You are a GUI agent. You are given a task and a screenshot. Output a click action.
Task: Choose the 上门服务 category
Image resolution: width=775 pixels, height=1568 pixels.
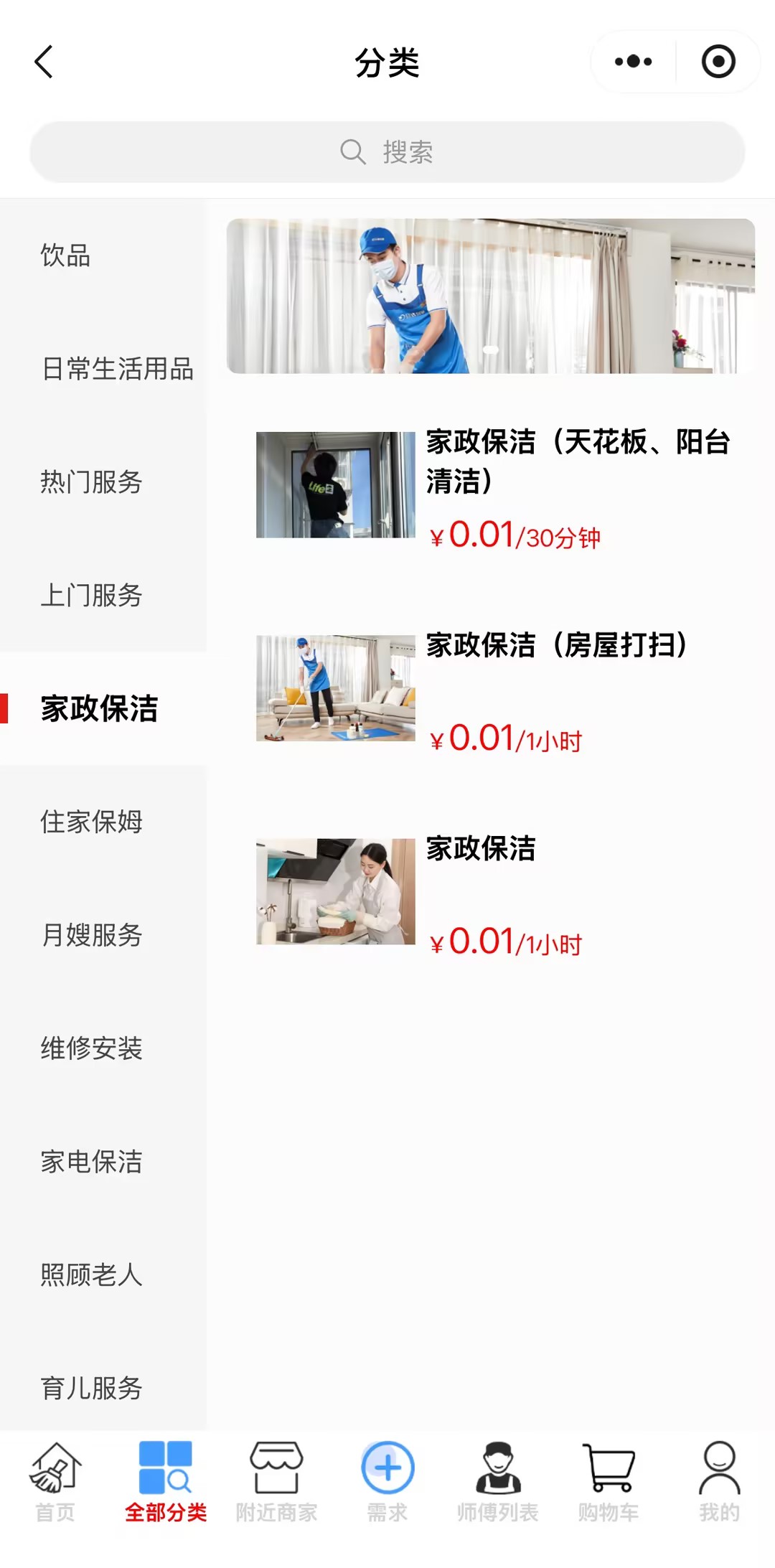(92, 596)
